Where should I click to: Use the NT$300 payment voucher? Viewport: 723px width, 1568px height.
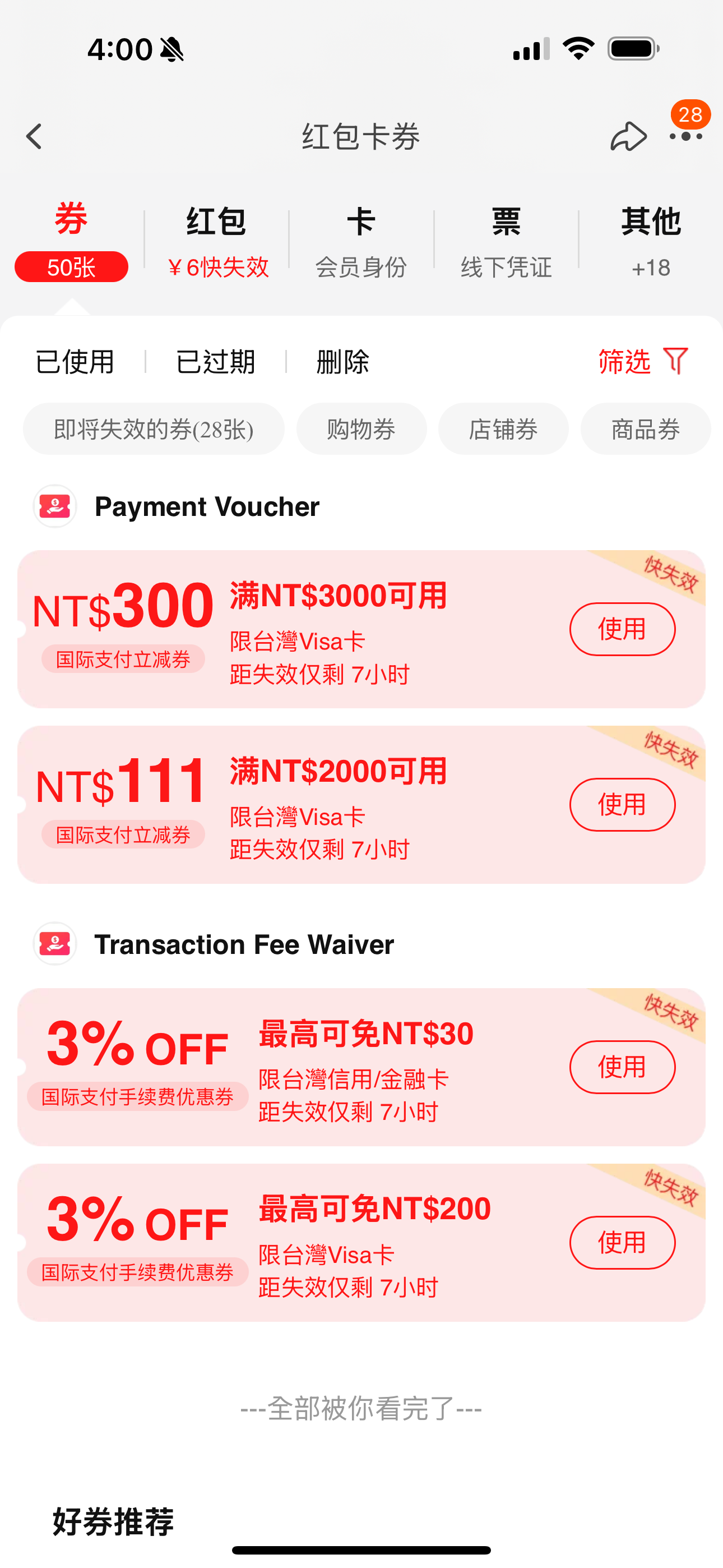(x=622, y=629)
